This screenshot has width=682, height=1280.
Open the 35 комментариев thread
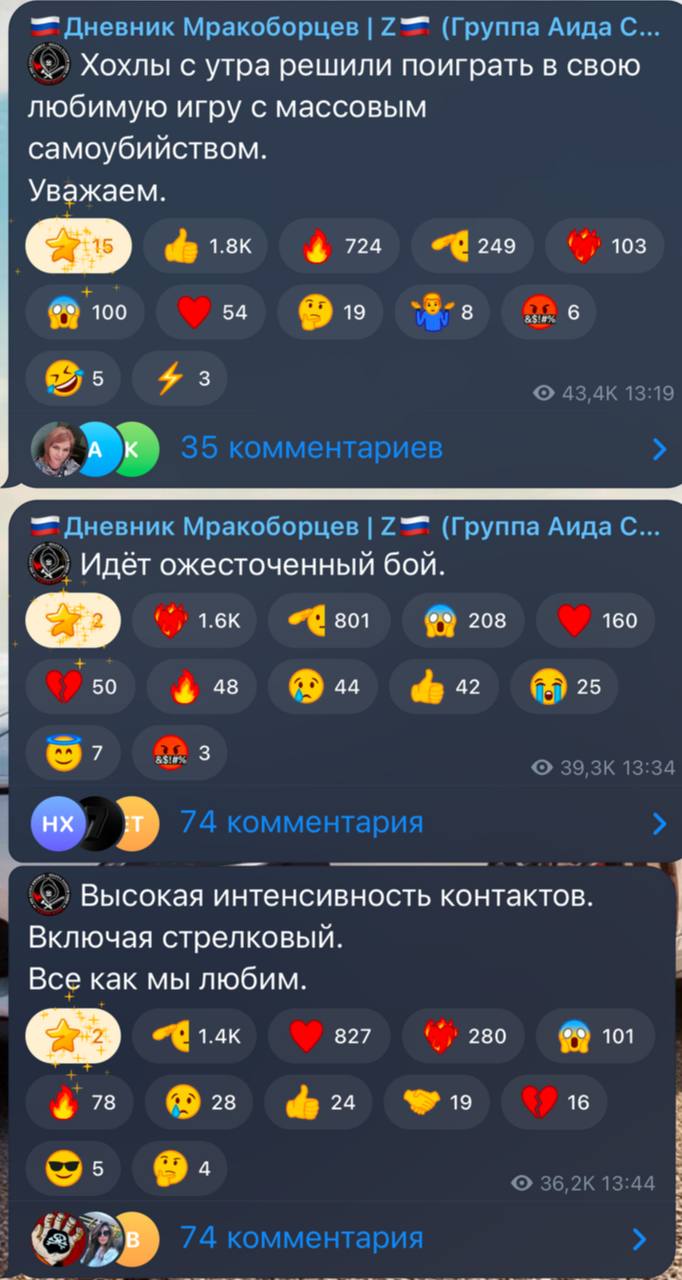[311, 448]
